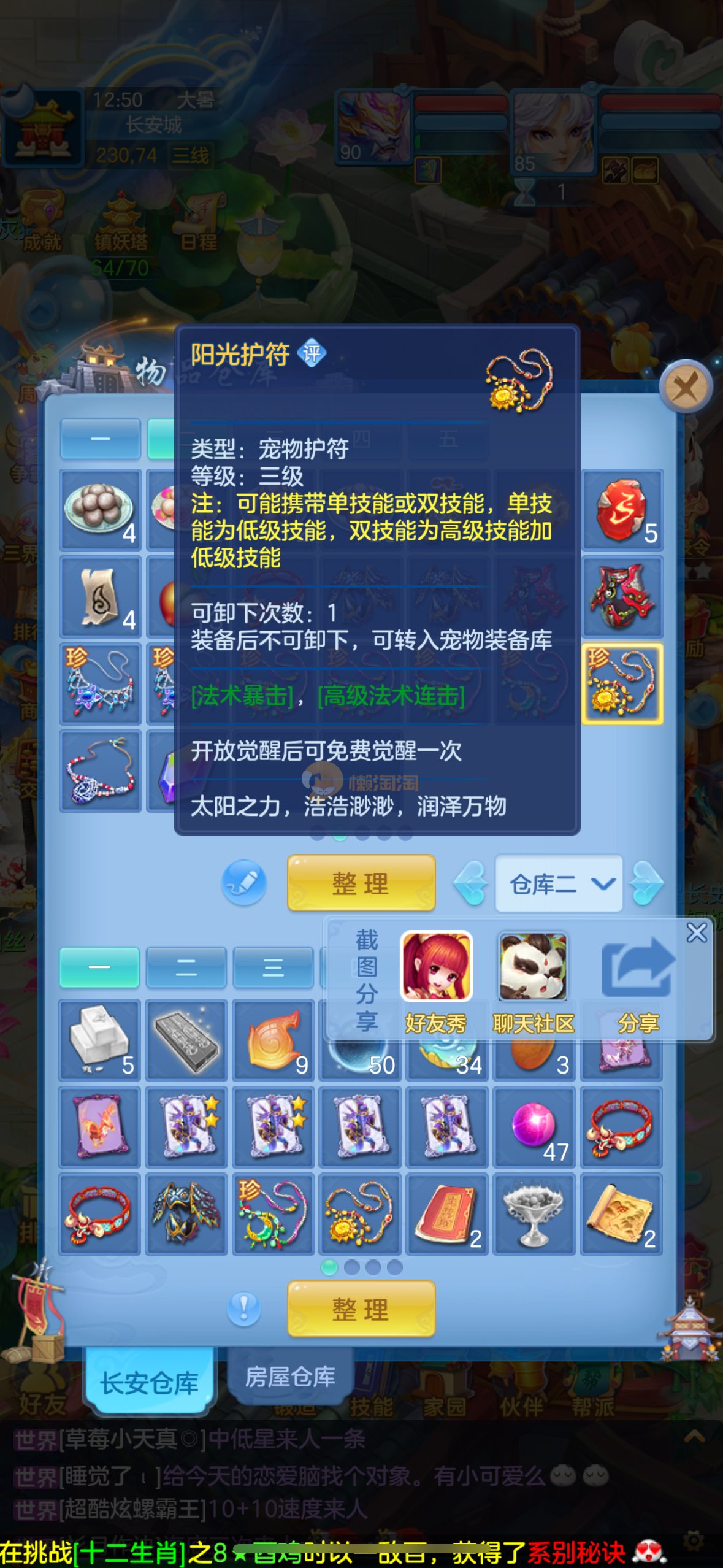Dismiss the screenshot share popup
The width and height of the screenshot is (723, 1568).
[697, 933]
